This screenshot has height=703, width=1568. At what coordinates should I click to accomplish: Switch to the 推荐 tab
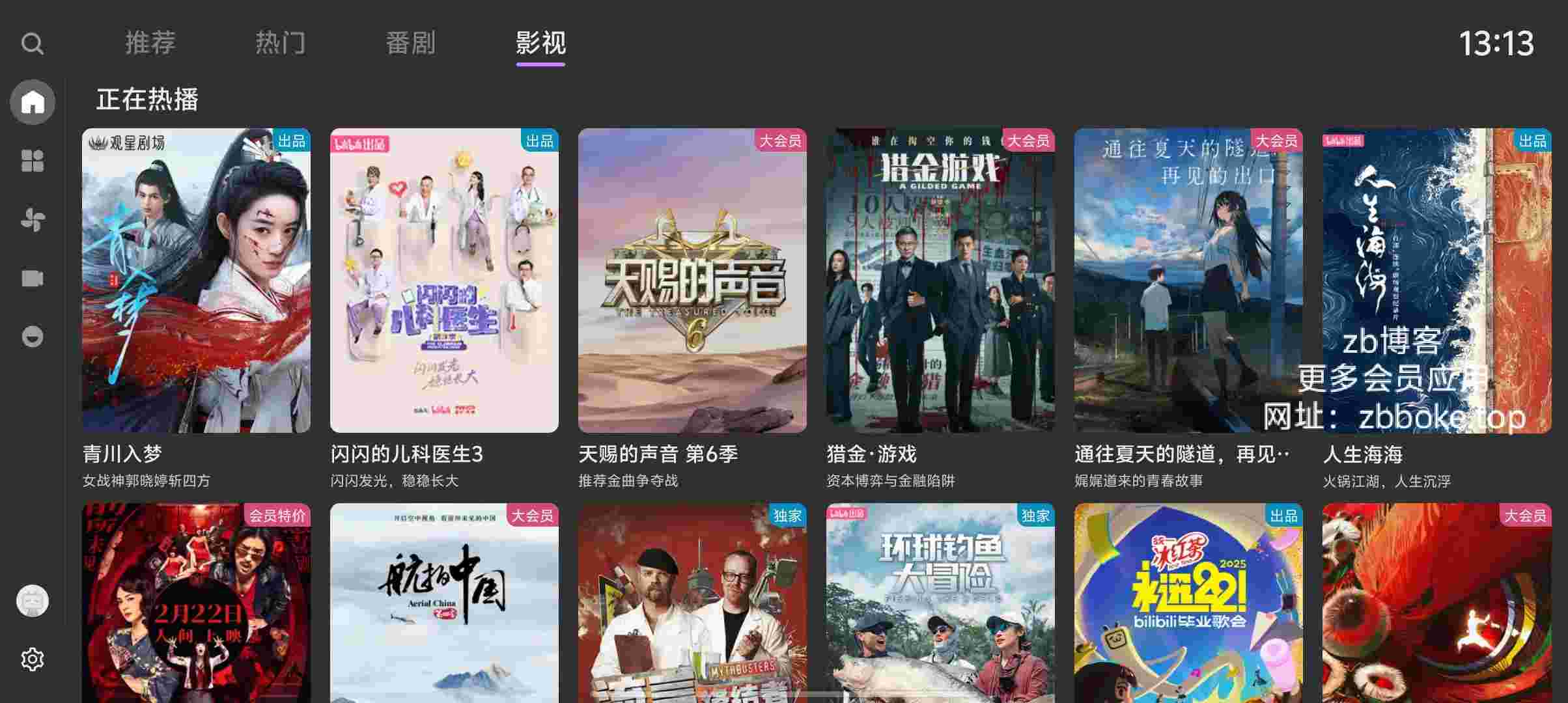tap(150, 43)
